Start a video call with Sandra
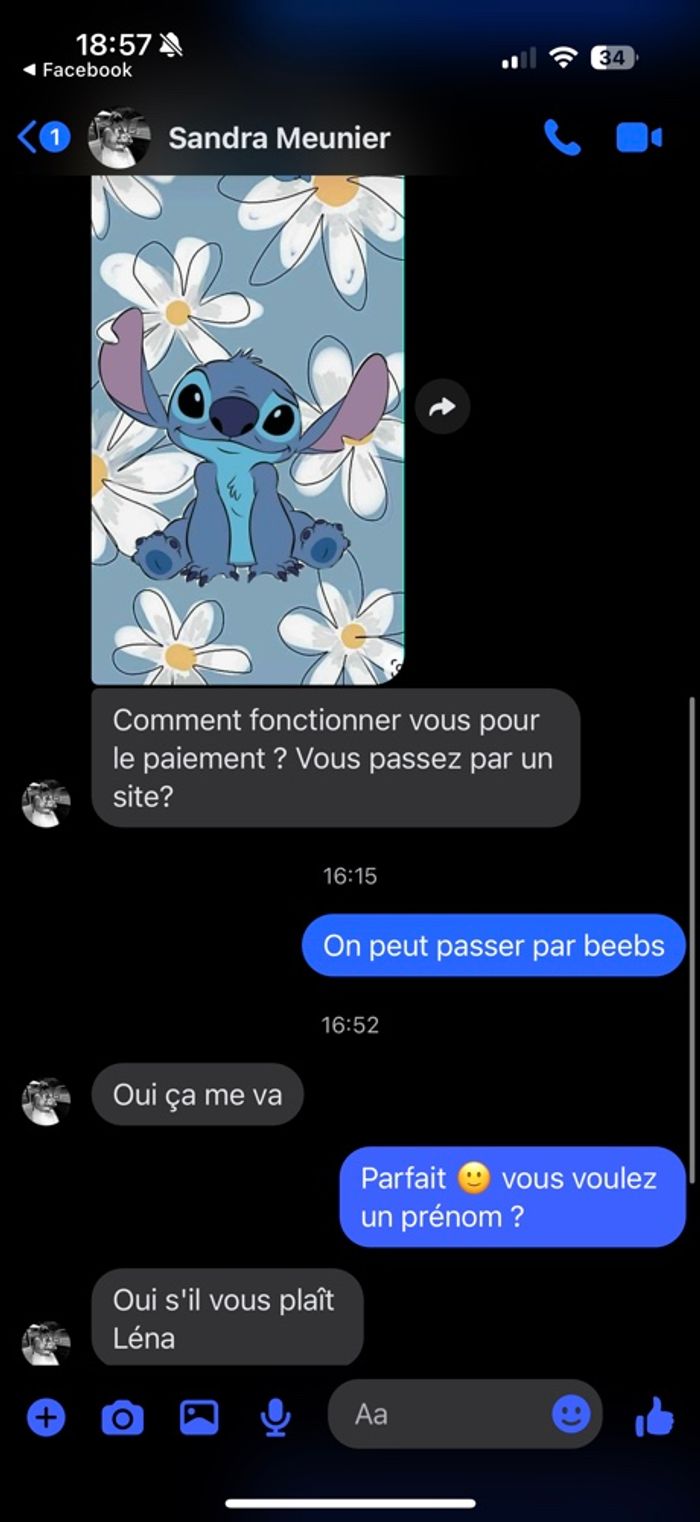Viewport: 700px width, 1522px height. click(639, 138)
